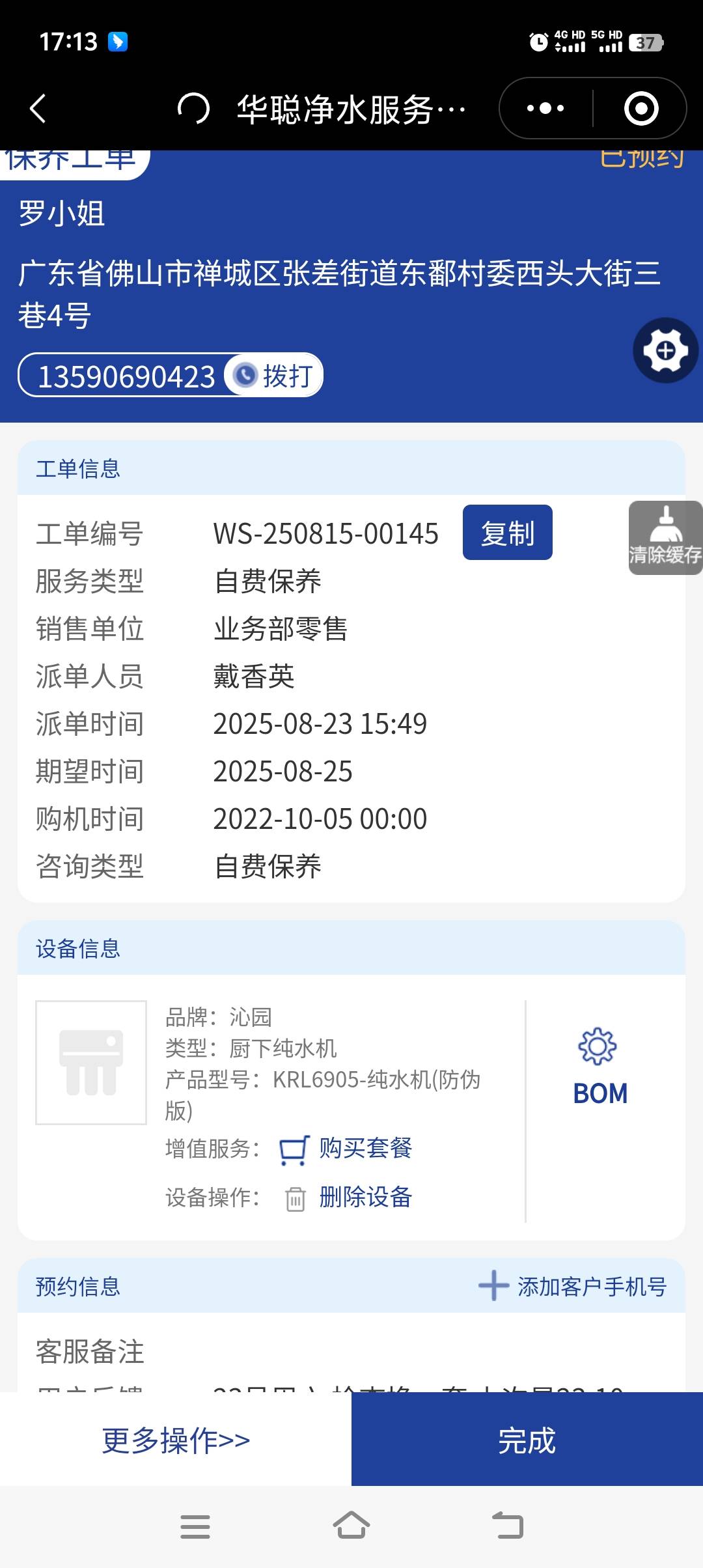Go back using the header arrow
Image resolution: width=703 pixels, height=1568 pixels.
click(x=38, y=108)
